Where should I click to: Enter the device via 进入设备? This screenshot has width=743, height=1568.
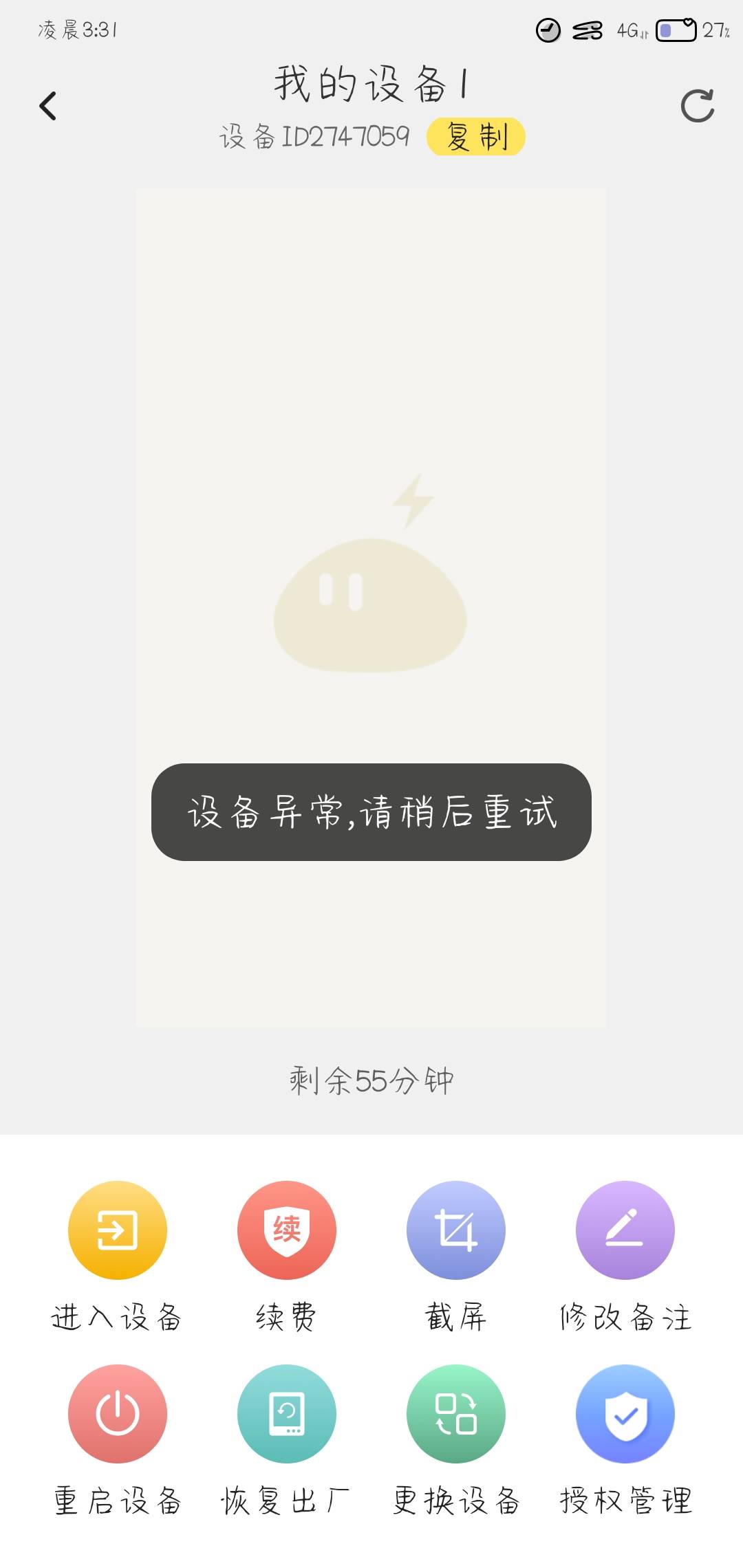click(117, 1230)
